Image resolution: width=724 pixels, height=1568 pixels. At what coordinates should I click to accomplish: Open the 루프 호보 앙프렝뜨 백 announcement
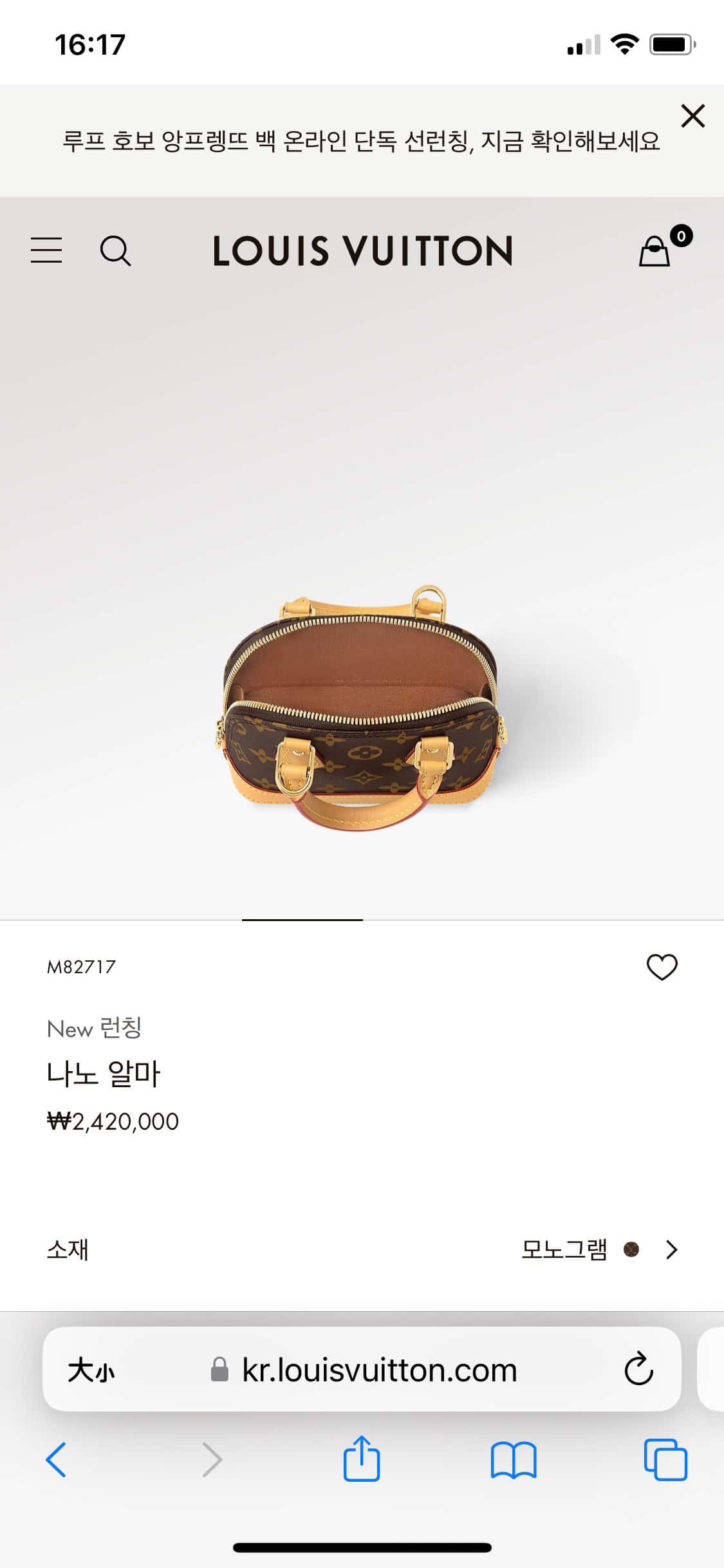click(x=360, y=141)
